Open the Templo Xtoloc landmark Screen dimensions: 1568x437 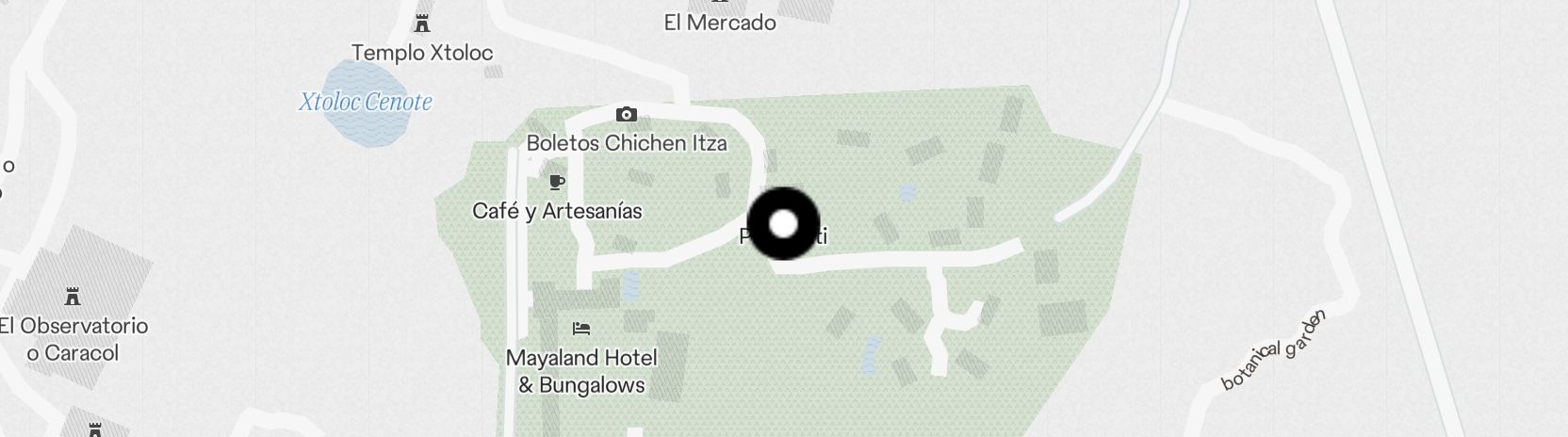(x=422, y=52)
